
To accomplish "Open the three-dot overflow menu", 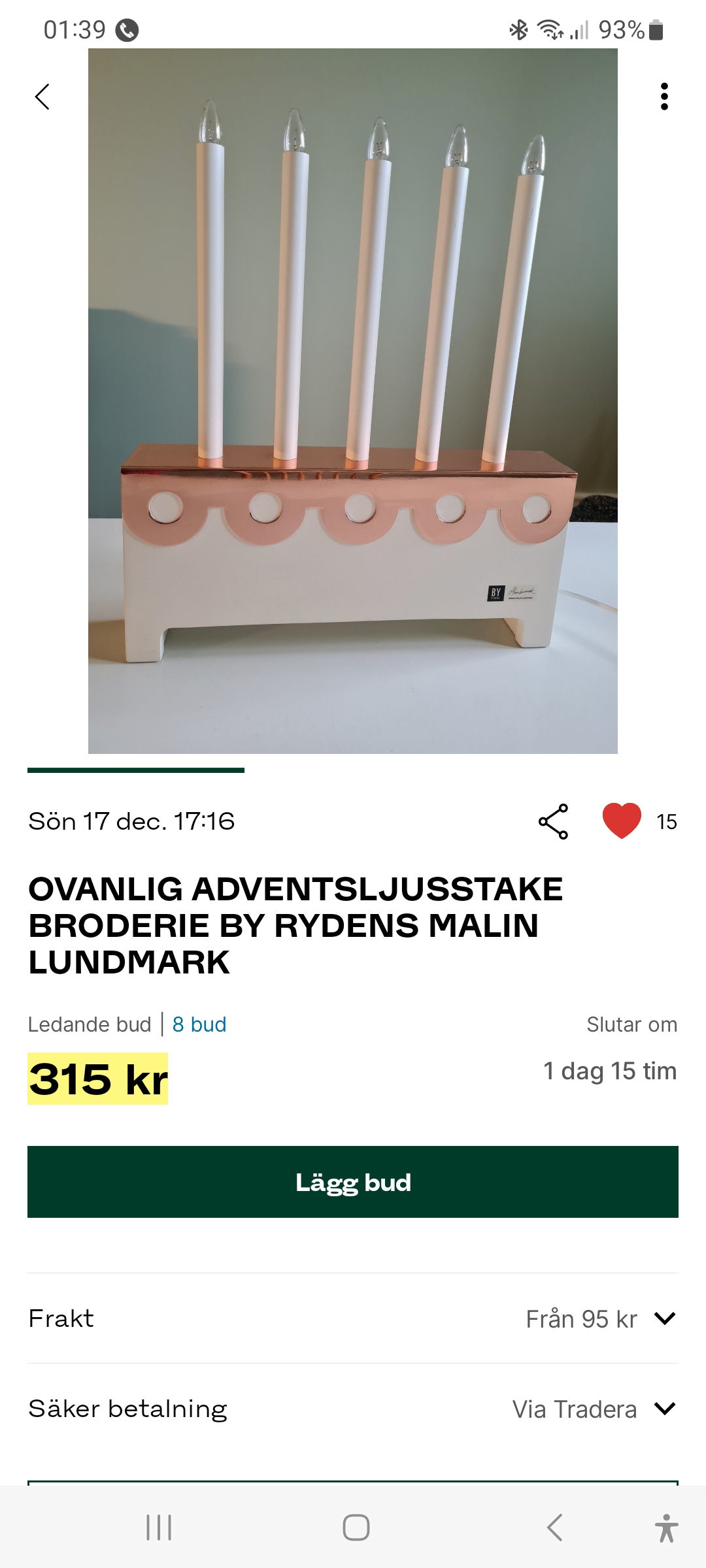I will [664, 97].
